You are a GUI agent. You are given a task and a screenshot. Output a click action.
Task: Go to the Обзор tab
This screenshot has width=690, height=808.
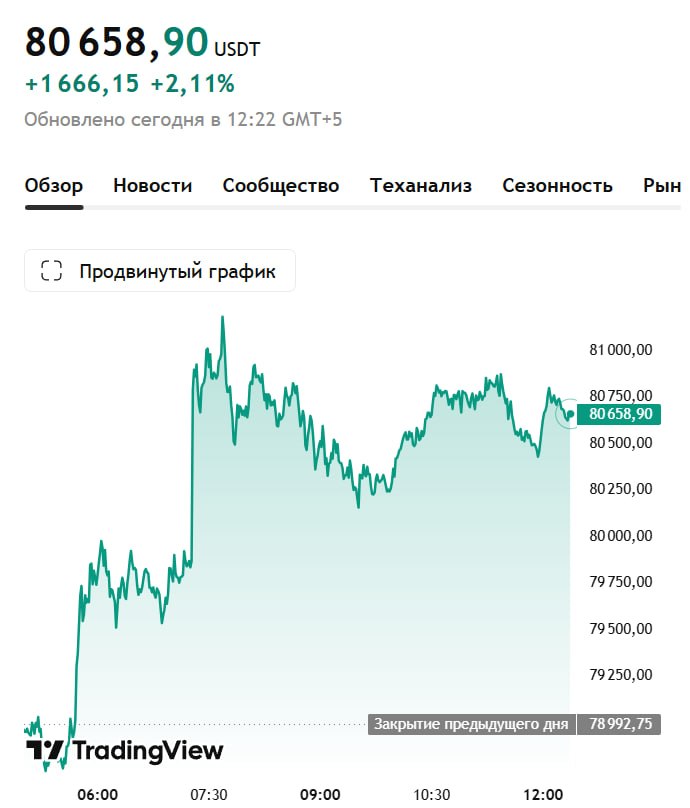[x=54, y=186]
